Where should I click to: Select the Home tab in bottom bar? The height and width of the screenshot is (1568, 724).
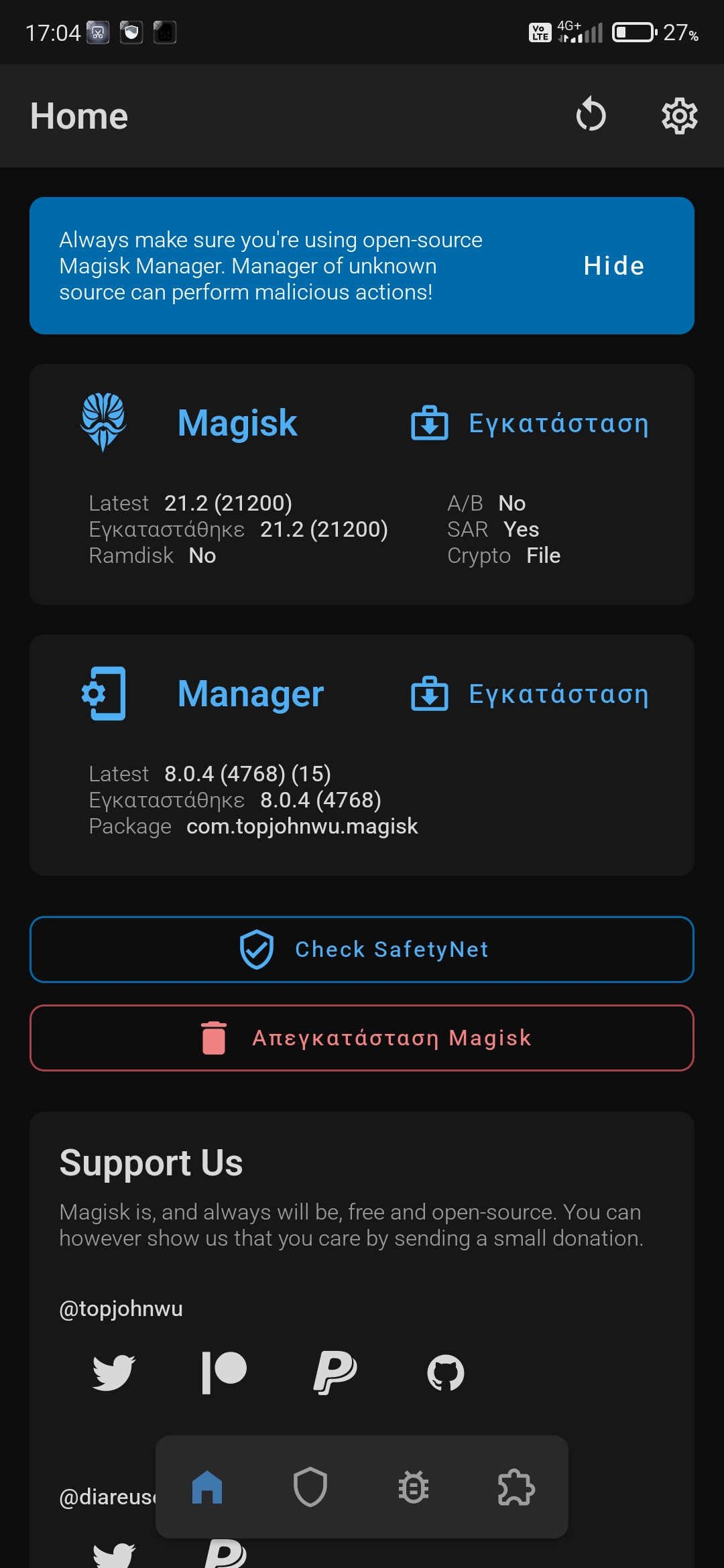click(207, 1487)
